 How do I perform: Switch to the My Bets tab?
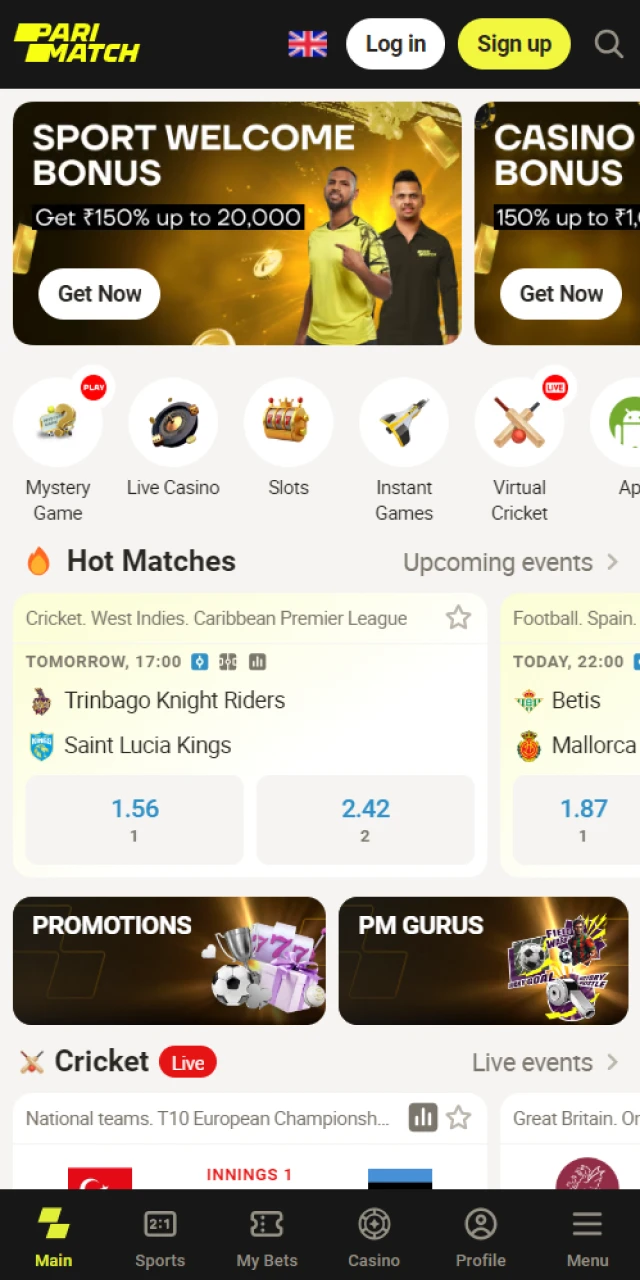(x=267, y=1238)
